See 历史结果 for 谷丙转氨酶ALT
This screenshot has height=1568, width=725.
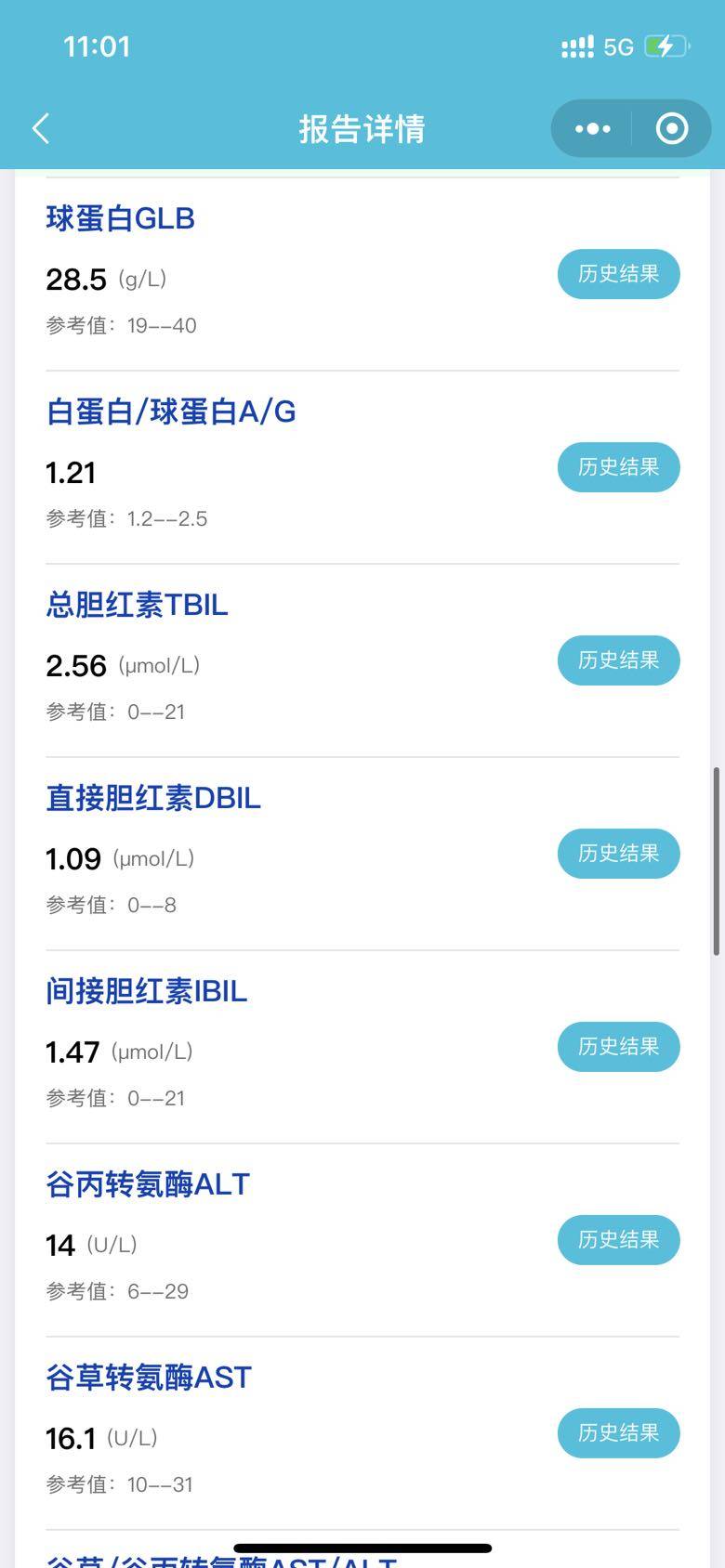click(x=618, y=1240)
